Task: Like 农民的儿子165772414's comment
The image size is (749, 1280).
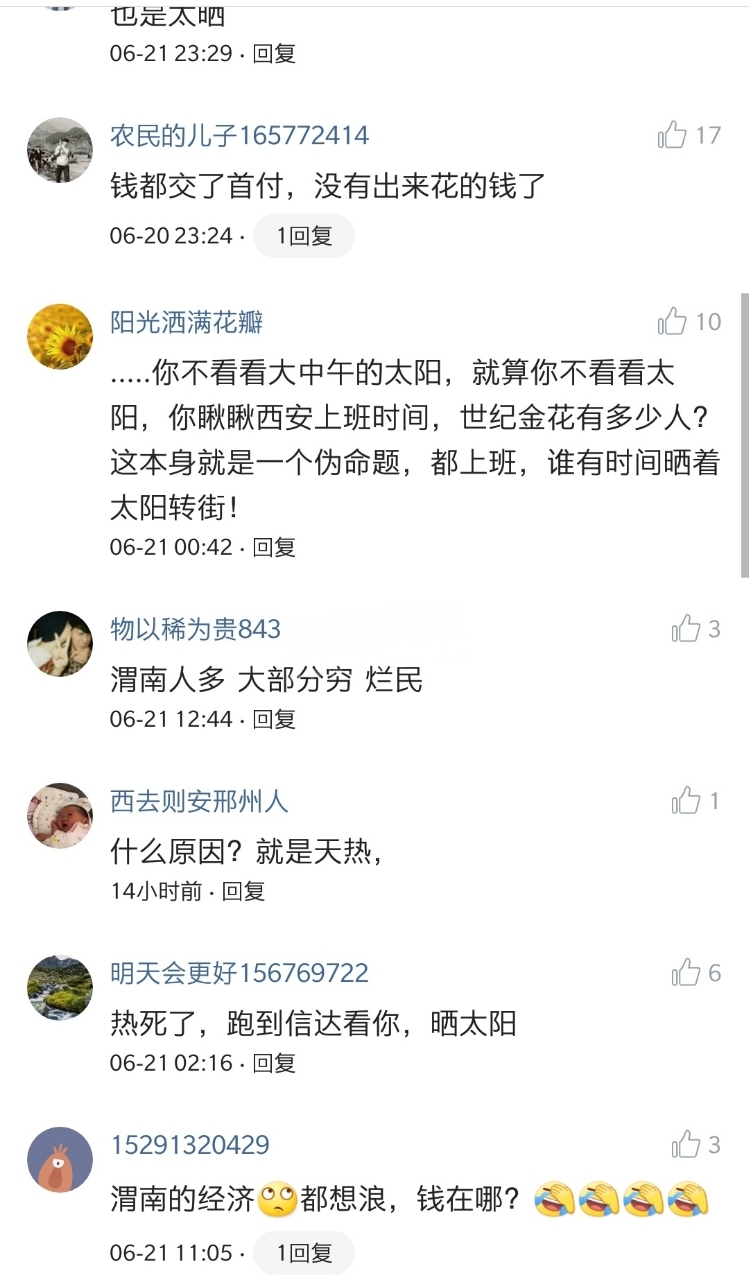Action: pyautogui.click(x=673, y=135)
